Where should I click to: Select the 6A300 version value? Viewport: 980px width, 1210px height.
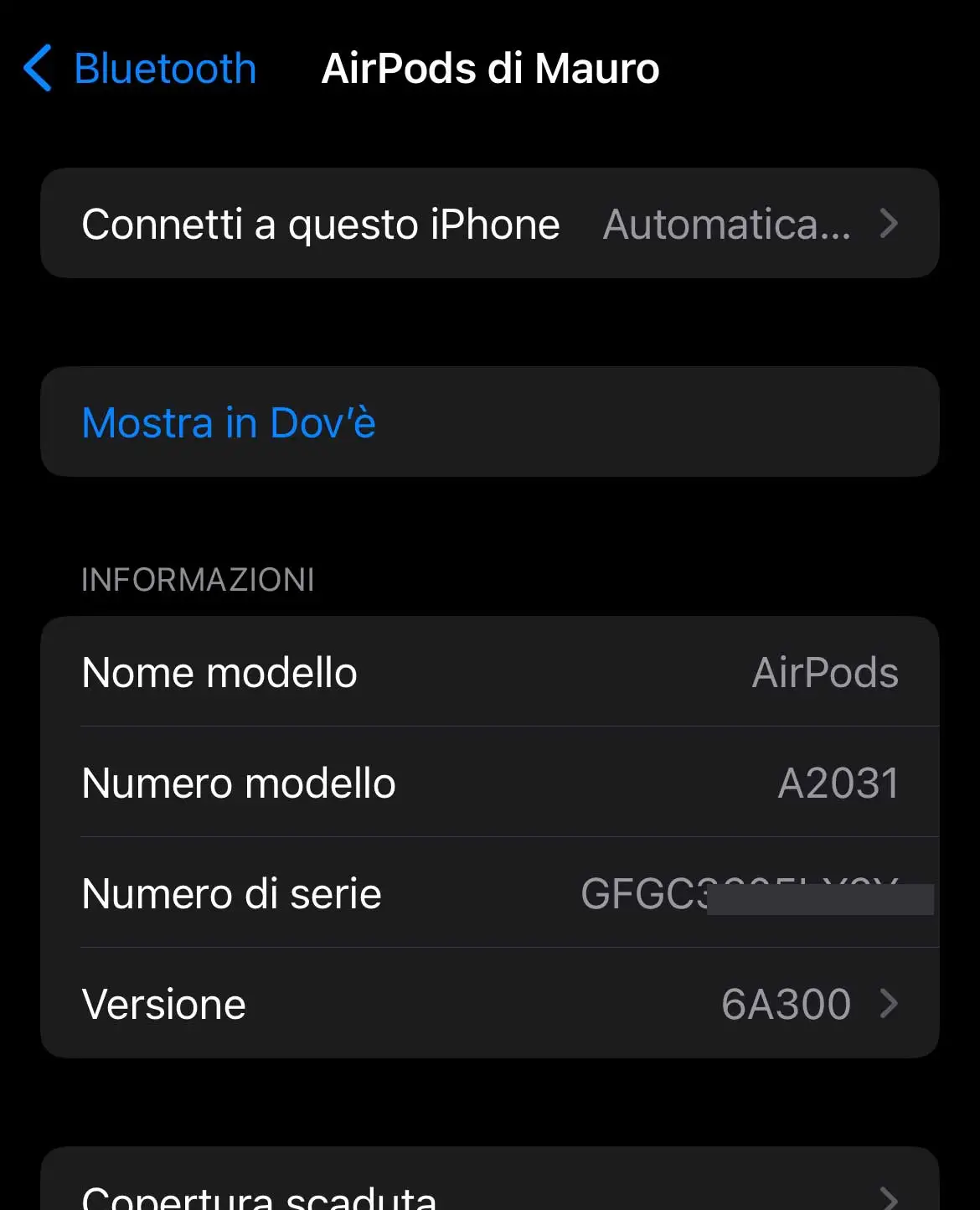coord(786,1004)
